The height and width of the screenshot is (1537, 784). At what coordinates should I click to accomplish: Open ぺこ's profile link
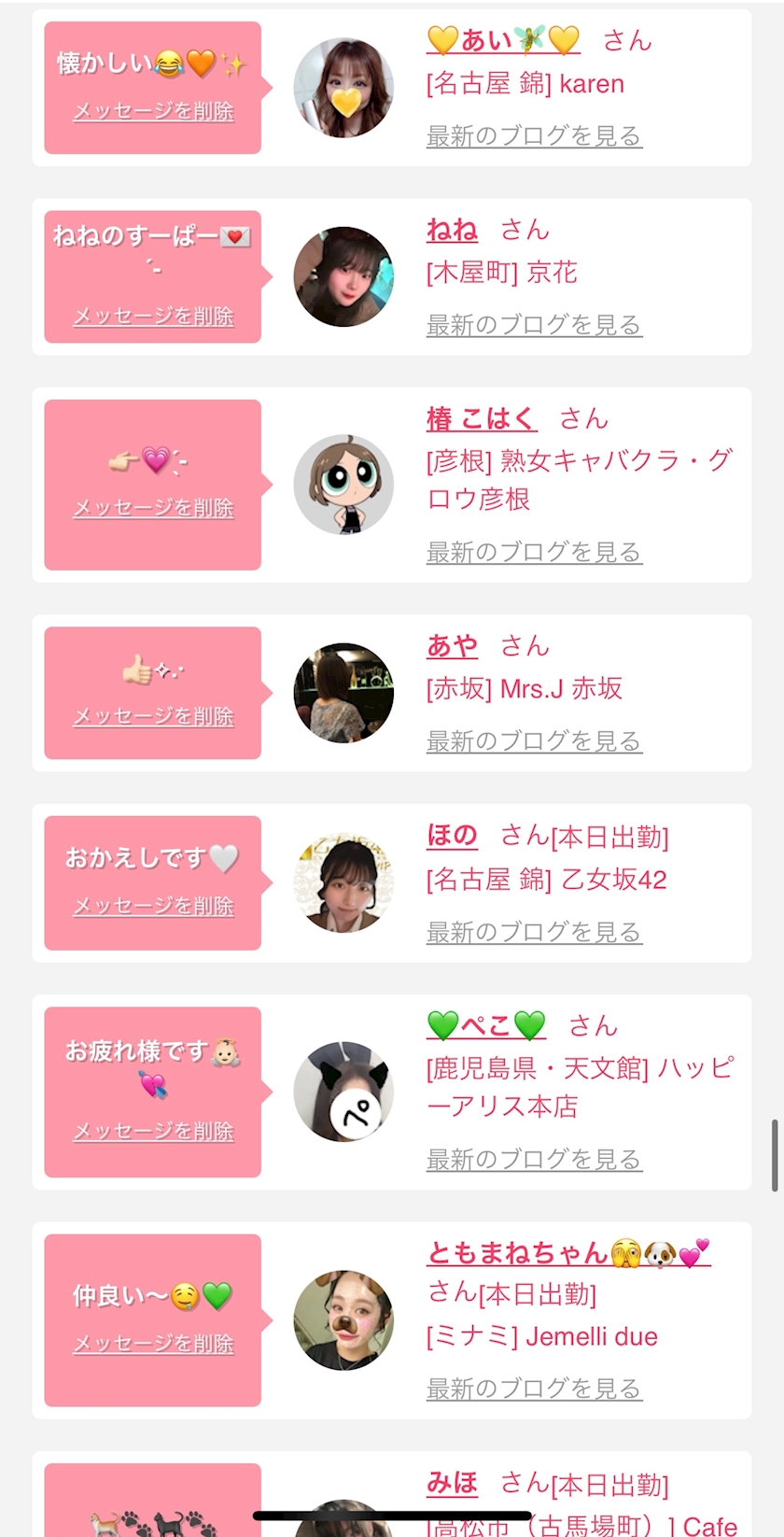point(486,1026)
